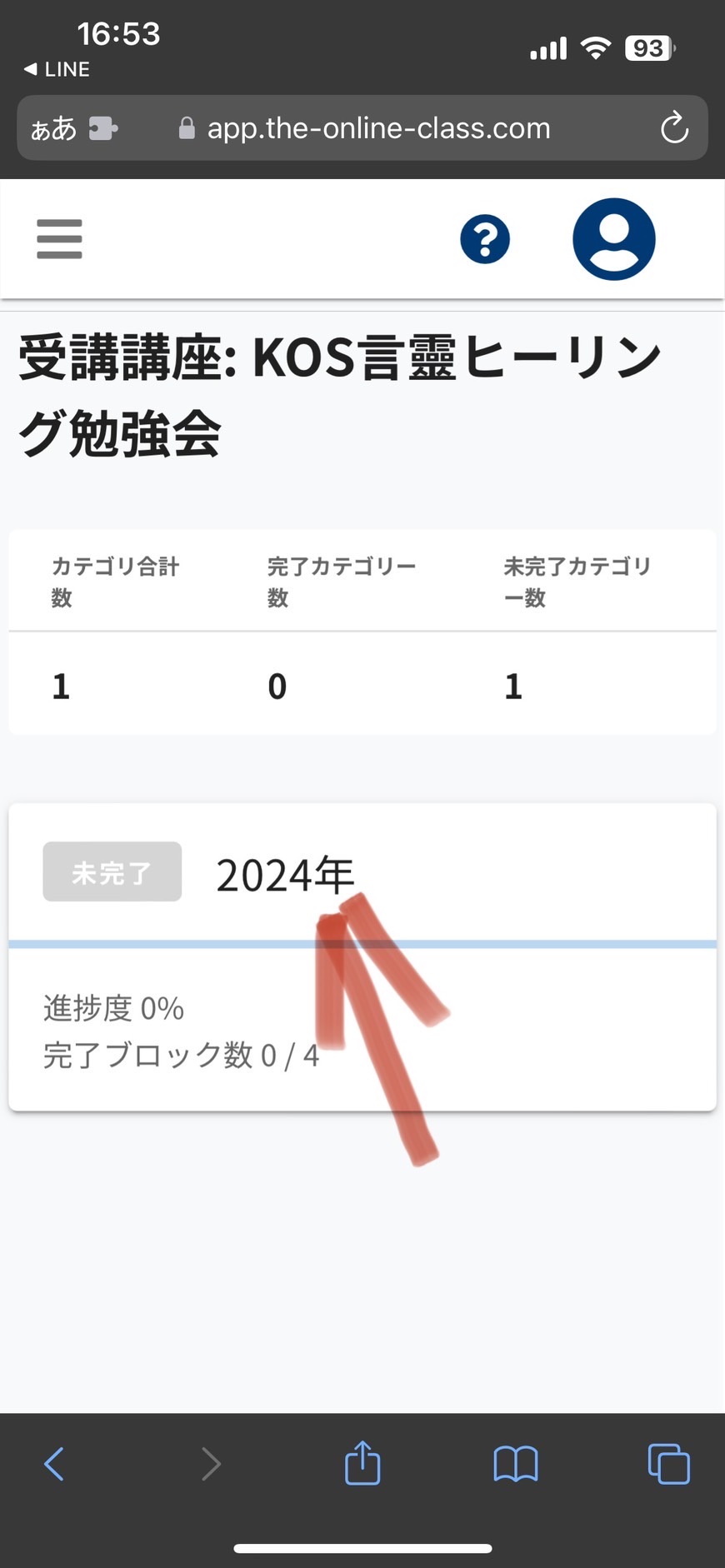Open the help question mark icon

click(x=485, y=239)
